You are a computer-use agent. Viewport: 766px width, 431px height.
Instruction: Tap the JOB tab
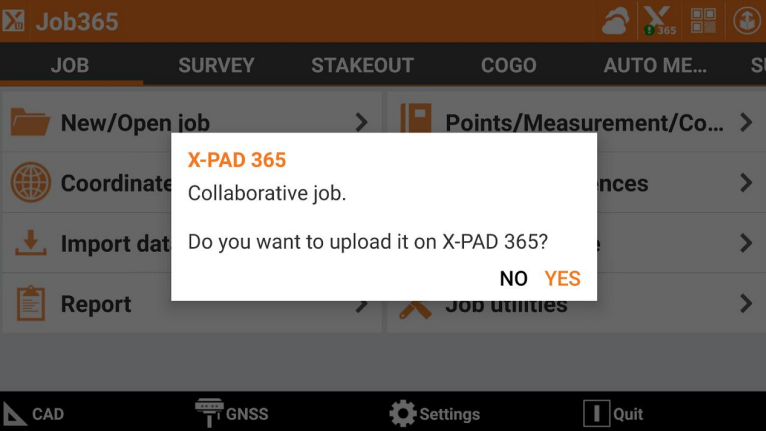(70, 66)
